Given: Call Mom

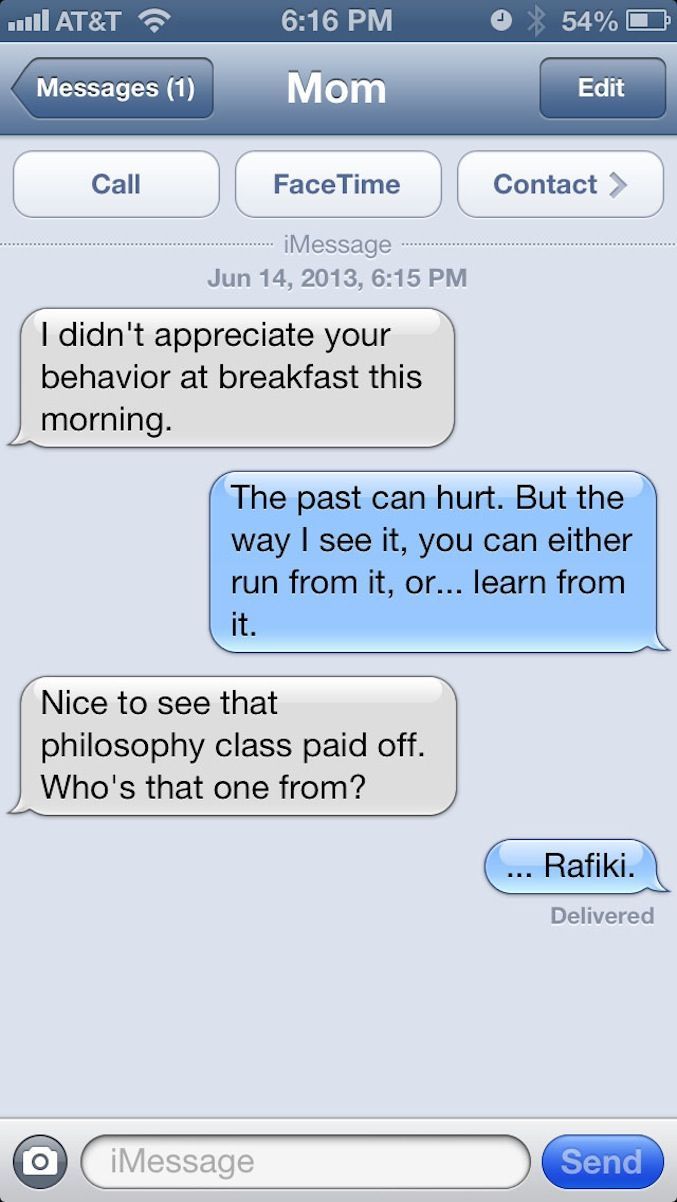Looking at the screenshot, I should (x=116, y=184).
